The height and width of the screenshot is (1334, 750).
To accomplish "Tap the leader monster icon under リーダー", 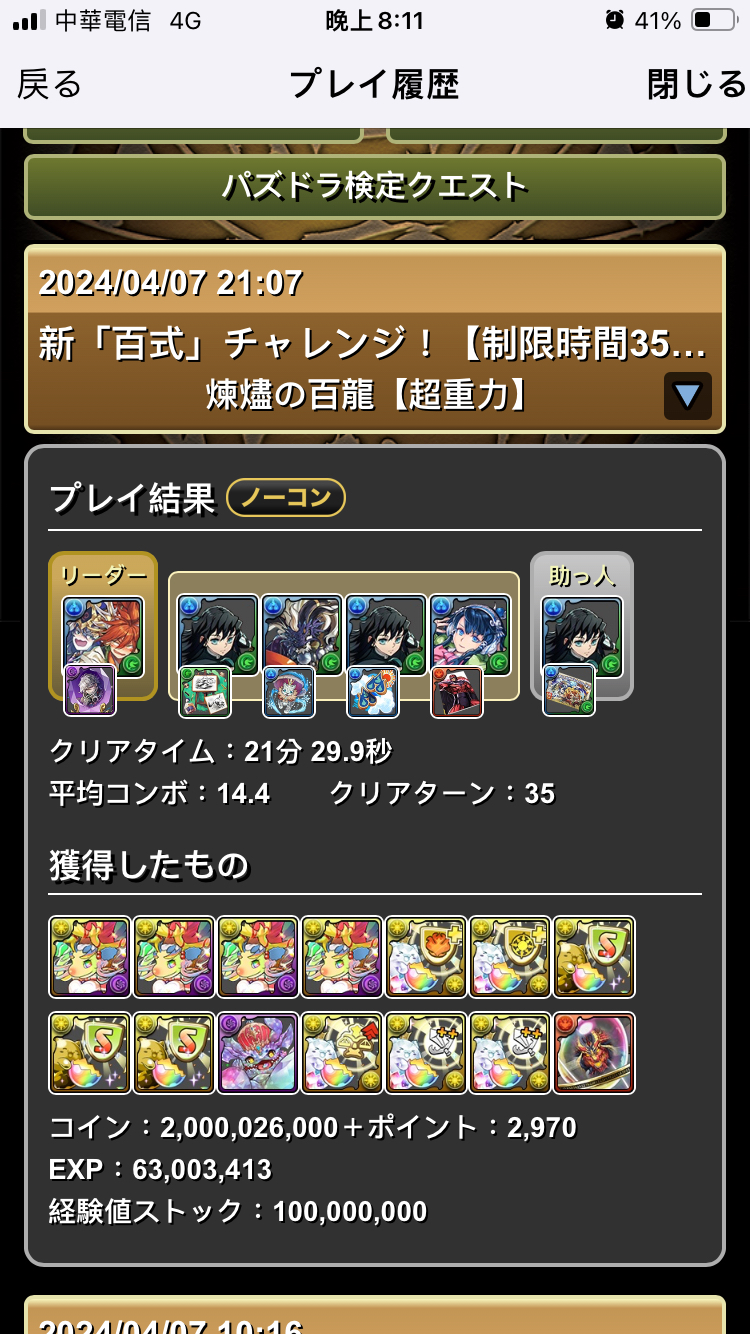I will pos(103,637).
